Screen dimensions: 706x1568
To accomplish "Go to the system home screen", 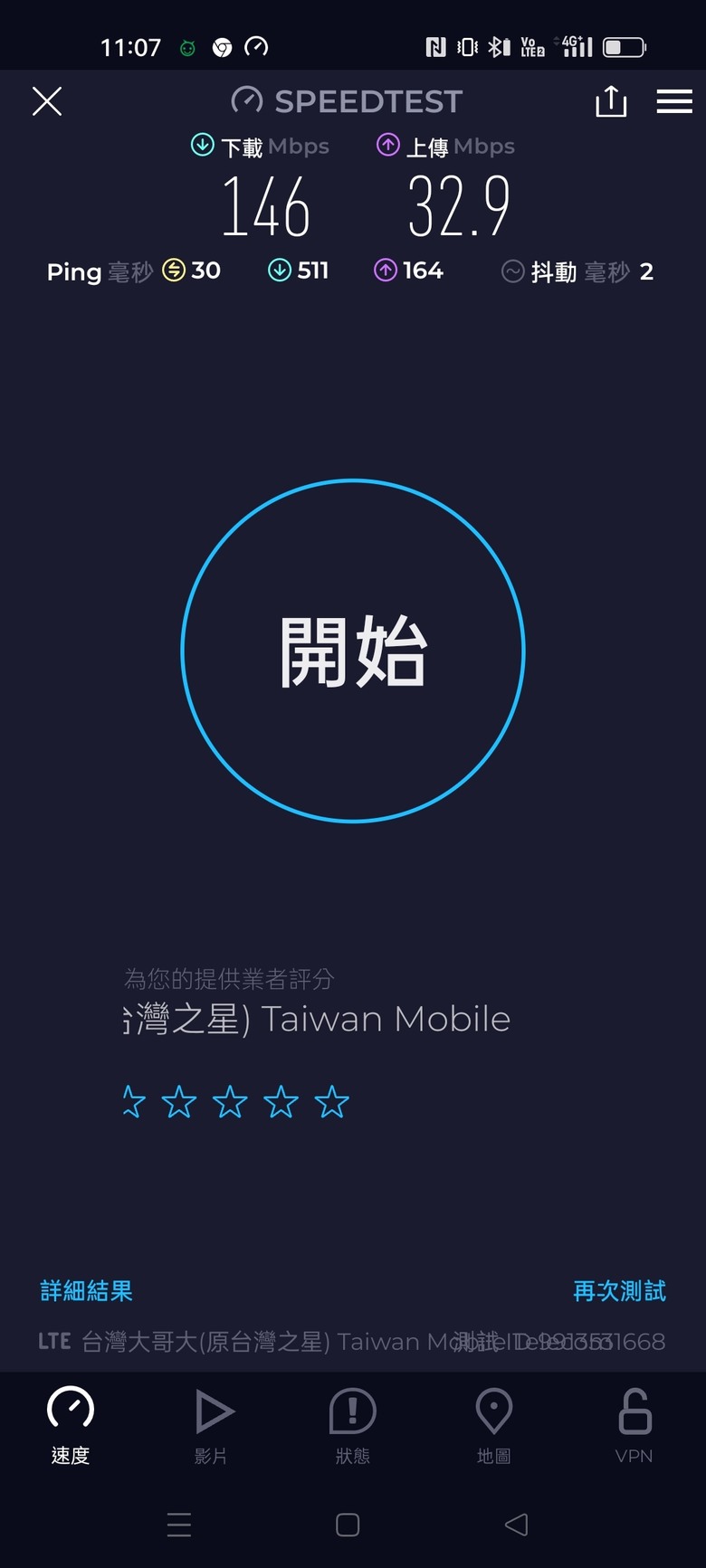I will pos(348,1525).
